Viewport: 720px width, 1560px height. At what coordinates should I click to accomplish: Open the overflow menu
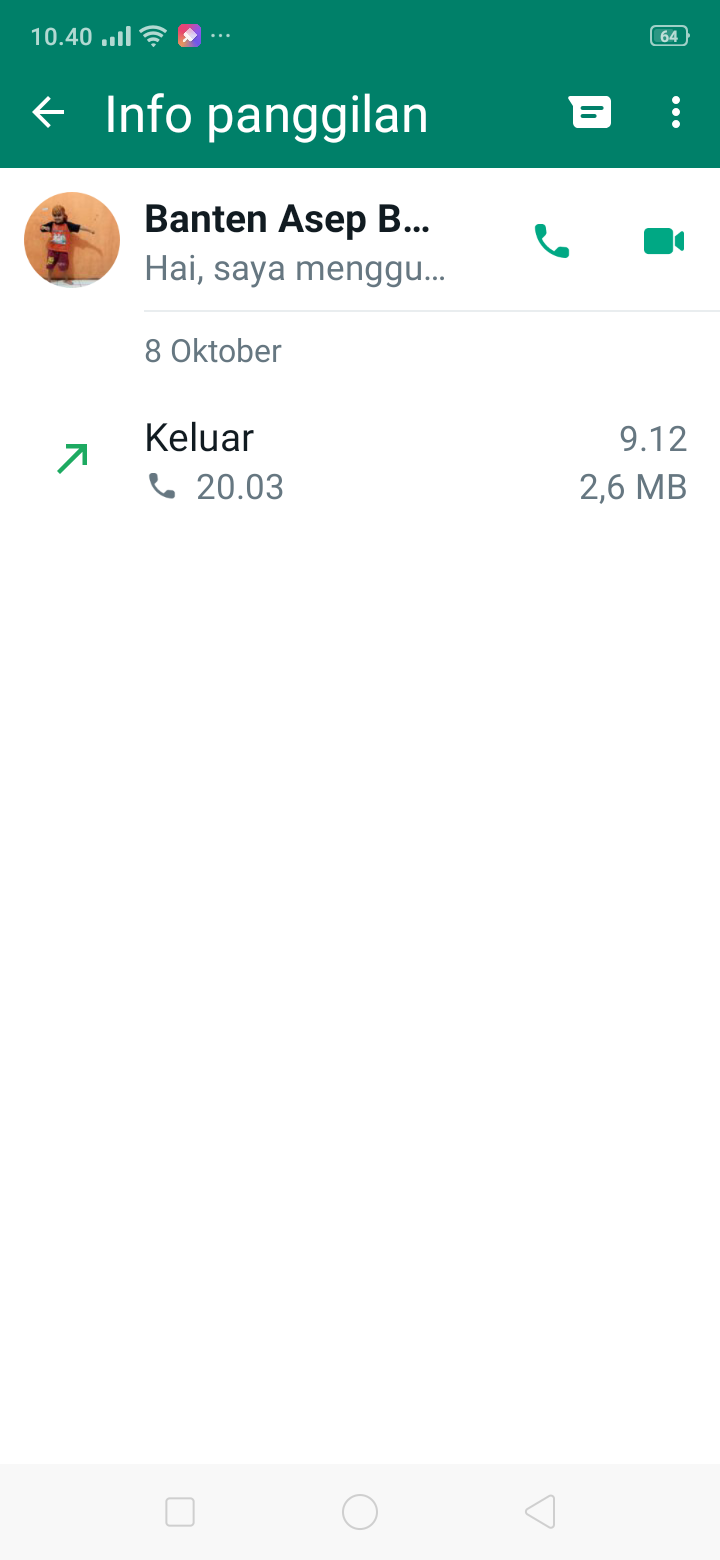676,113
